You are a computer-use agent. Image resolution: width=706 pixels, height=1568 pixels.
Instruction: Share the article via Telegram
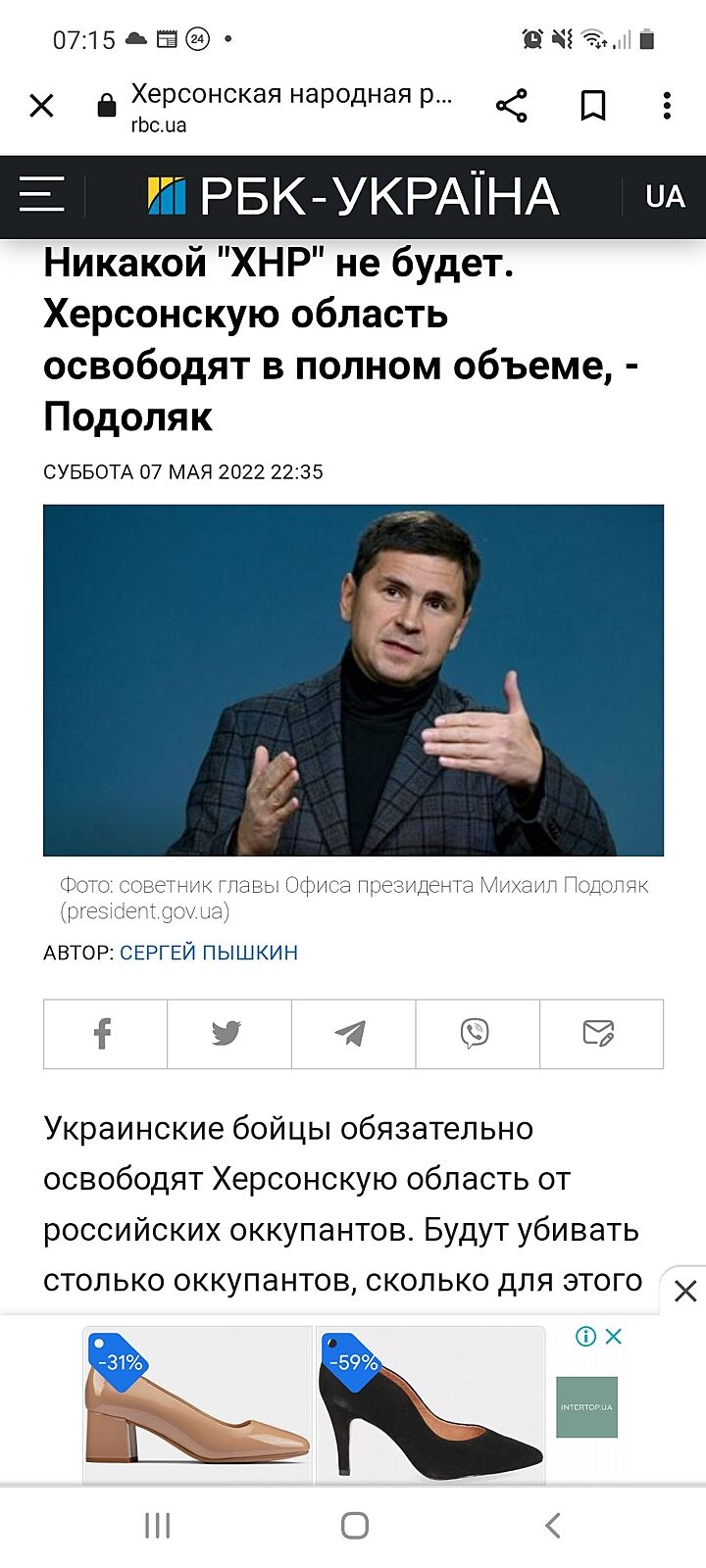click(x=351, y=1034)
